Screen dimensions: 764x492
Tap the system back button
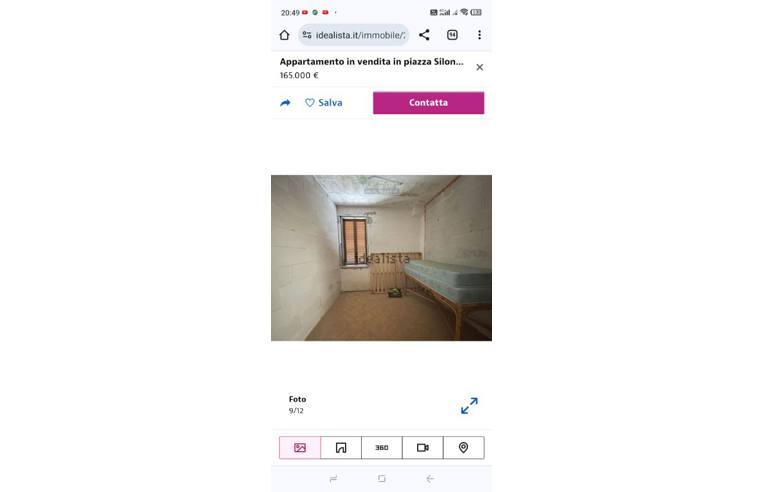430,479
